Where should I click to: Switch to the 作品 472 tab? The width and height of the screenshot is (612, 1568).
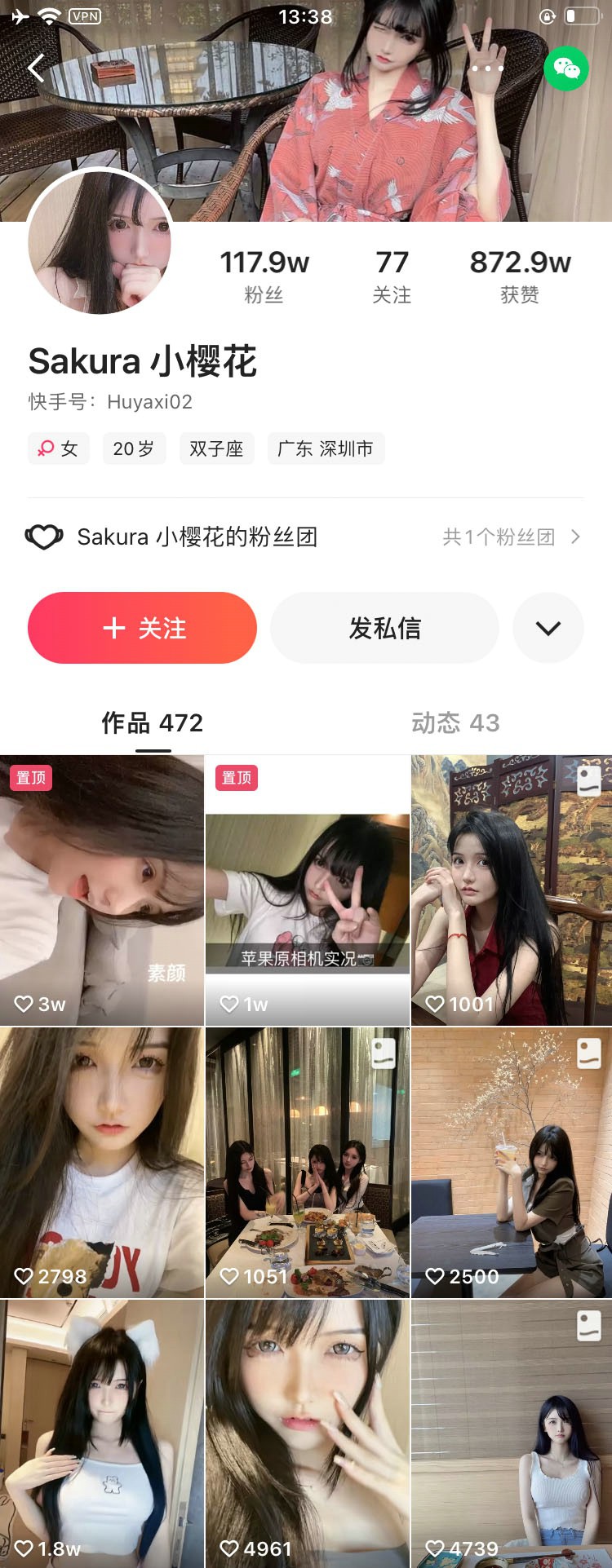point(153,722)
